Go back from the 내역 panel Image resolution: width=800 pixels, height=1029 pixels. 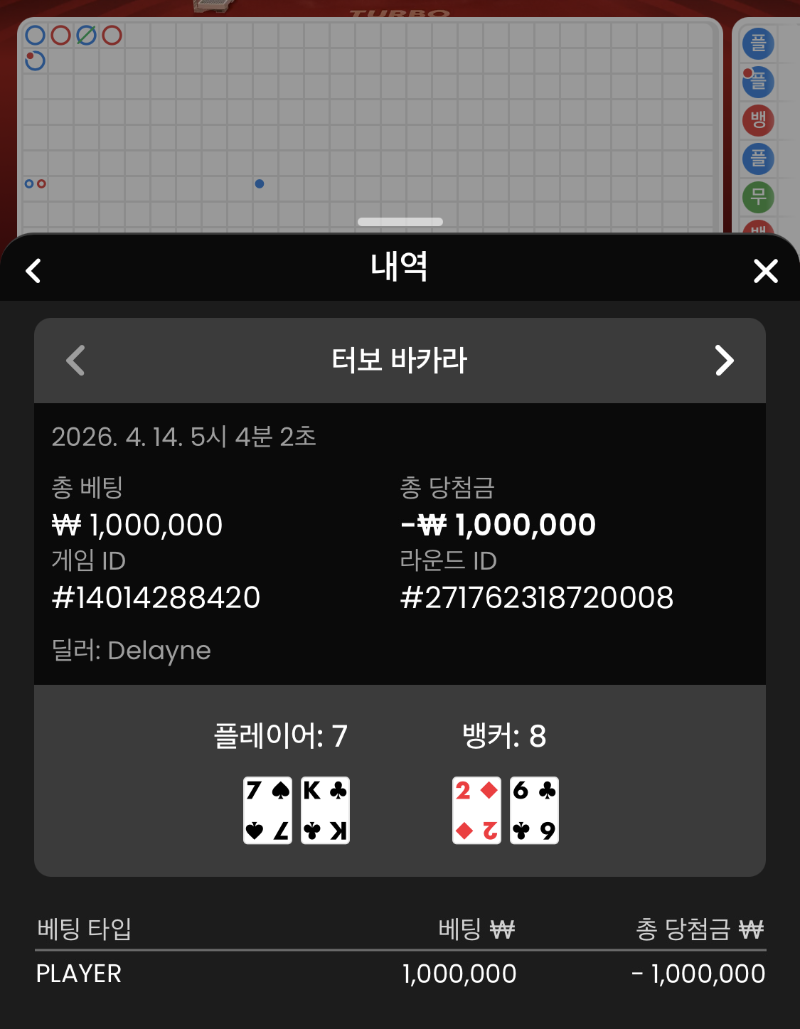pos(34,270)
